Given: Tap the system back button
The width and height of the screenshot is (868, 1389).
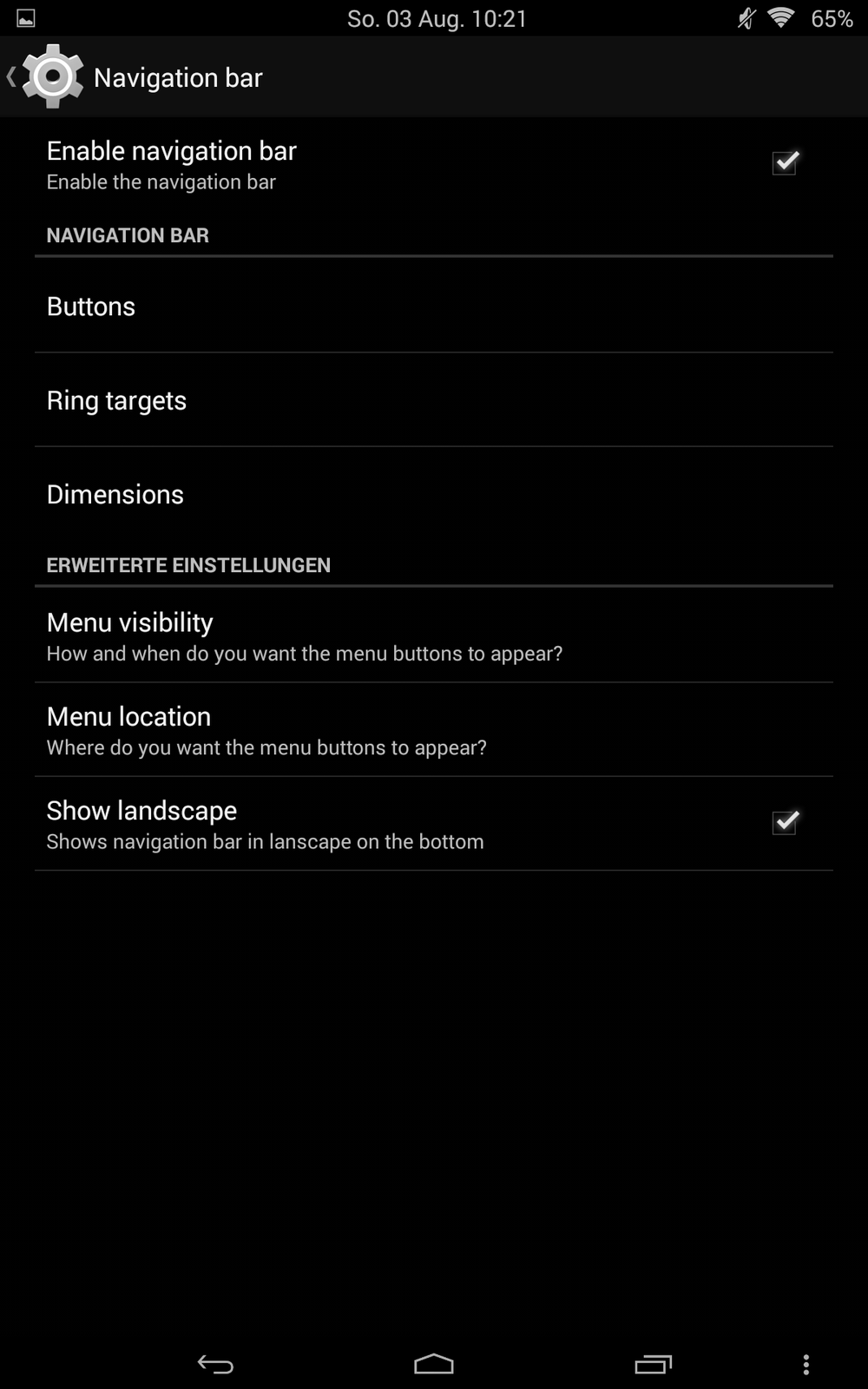Looking at the screenshot, I should tap(215, 1365).
